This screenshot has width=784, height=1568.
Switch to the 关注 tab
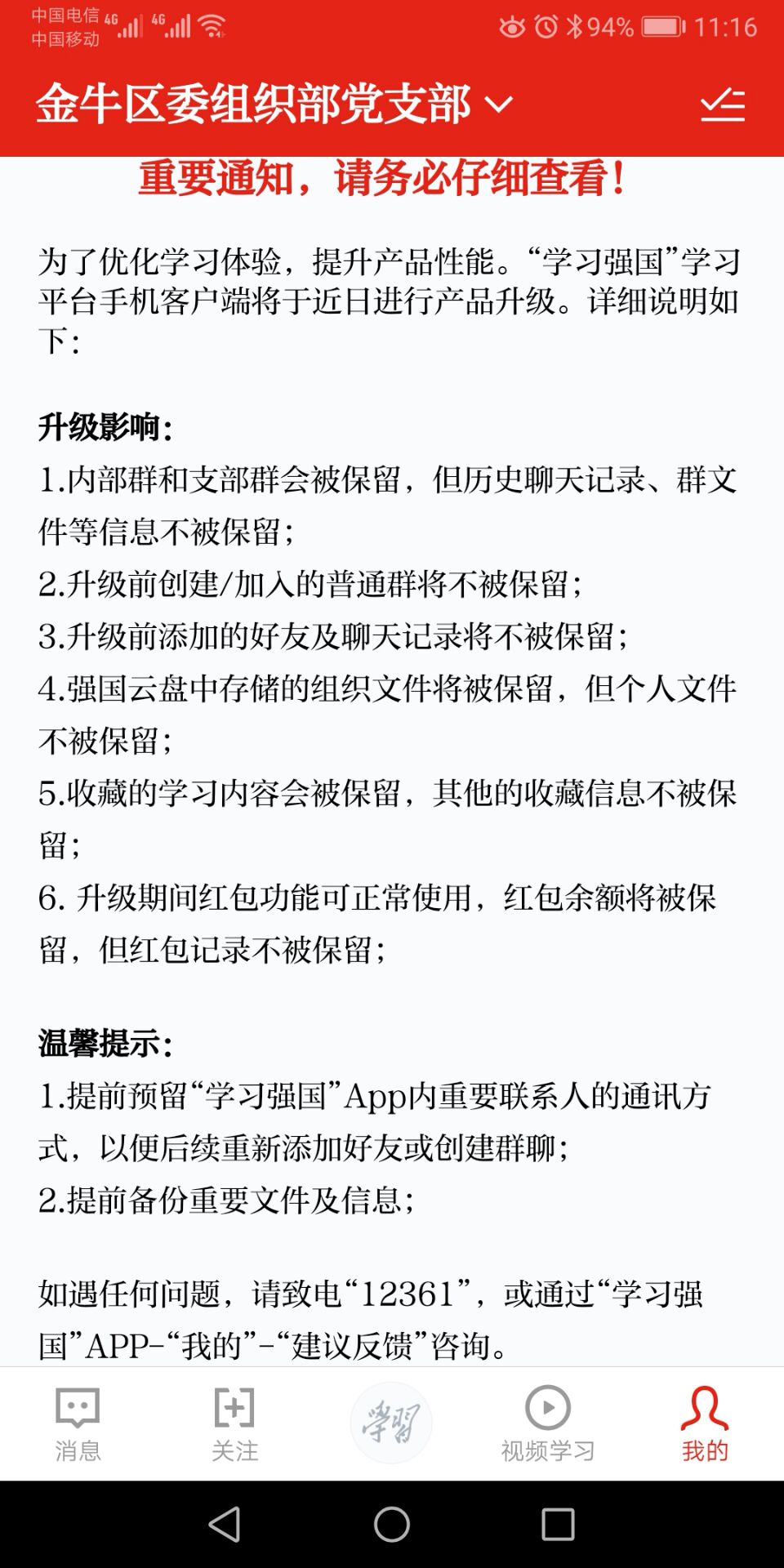pos(234,1424)
